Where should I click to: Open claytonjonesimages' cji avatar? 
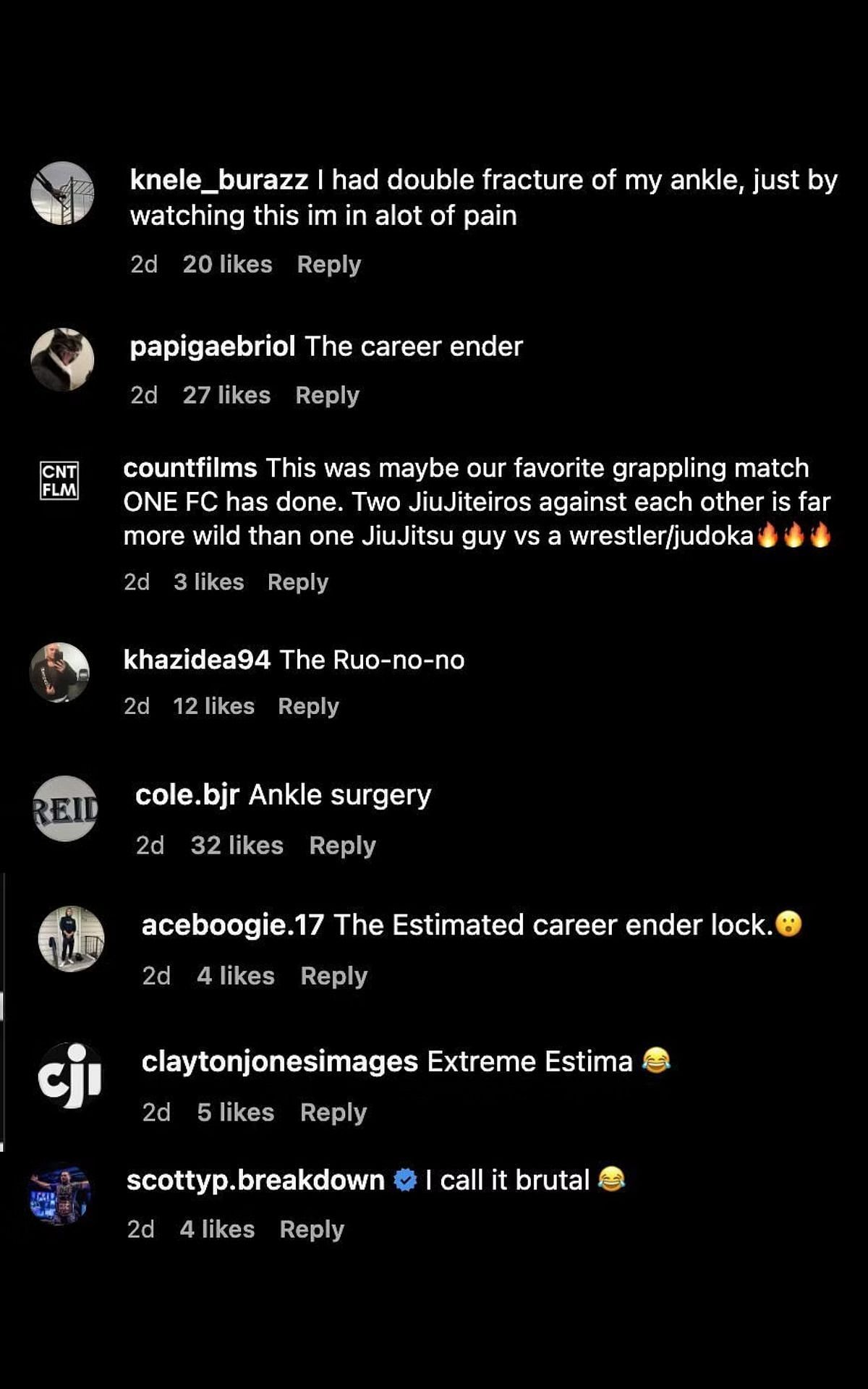69,1076
